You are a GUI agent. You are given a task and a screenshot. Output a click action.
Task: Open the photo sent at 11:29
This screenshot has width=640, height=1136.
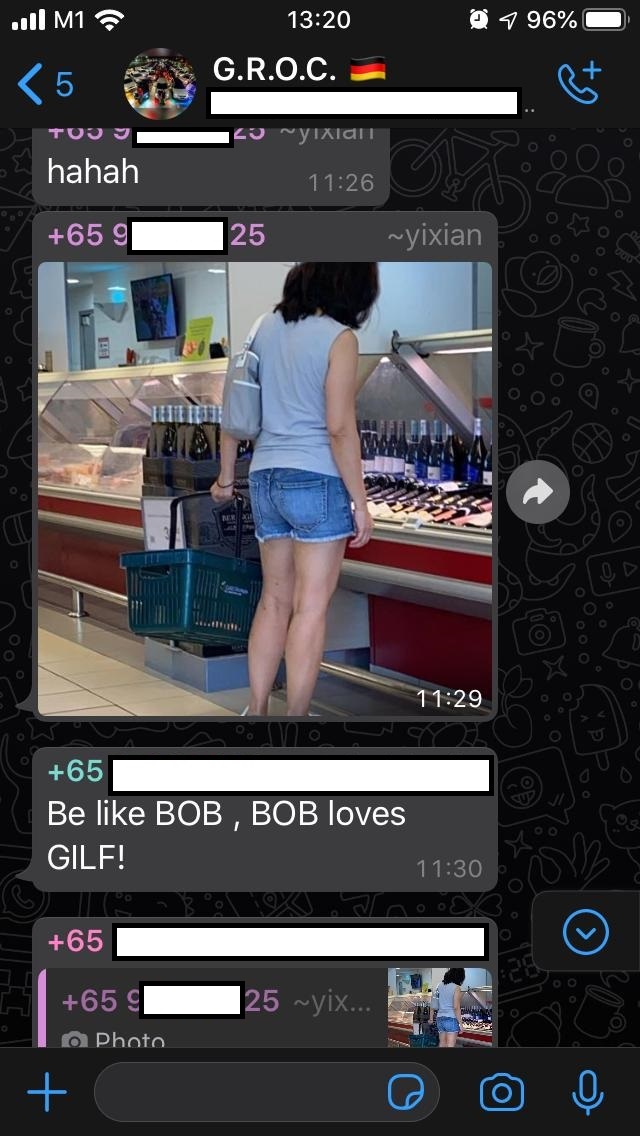click(265, 488)
